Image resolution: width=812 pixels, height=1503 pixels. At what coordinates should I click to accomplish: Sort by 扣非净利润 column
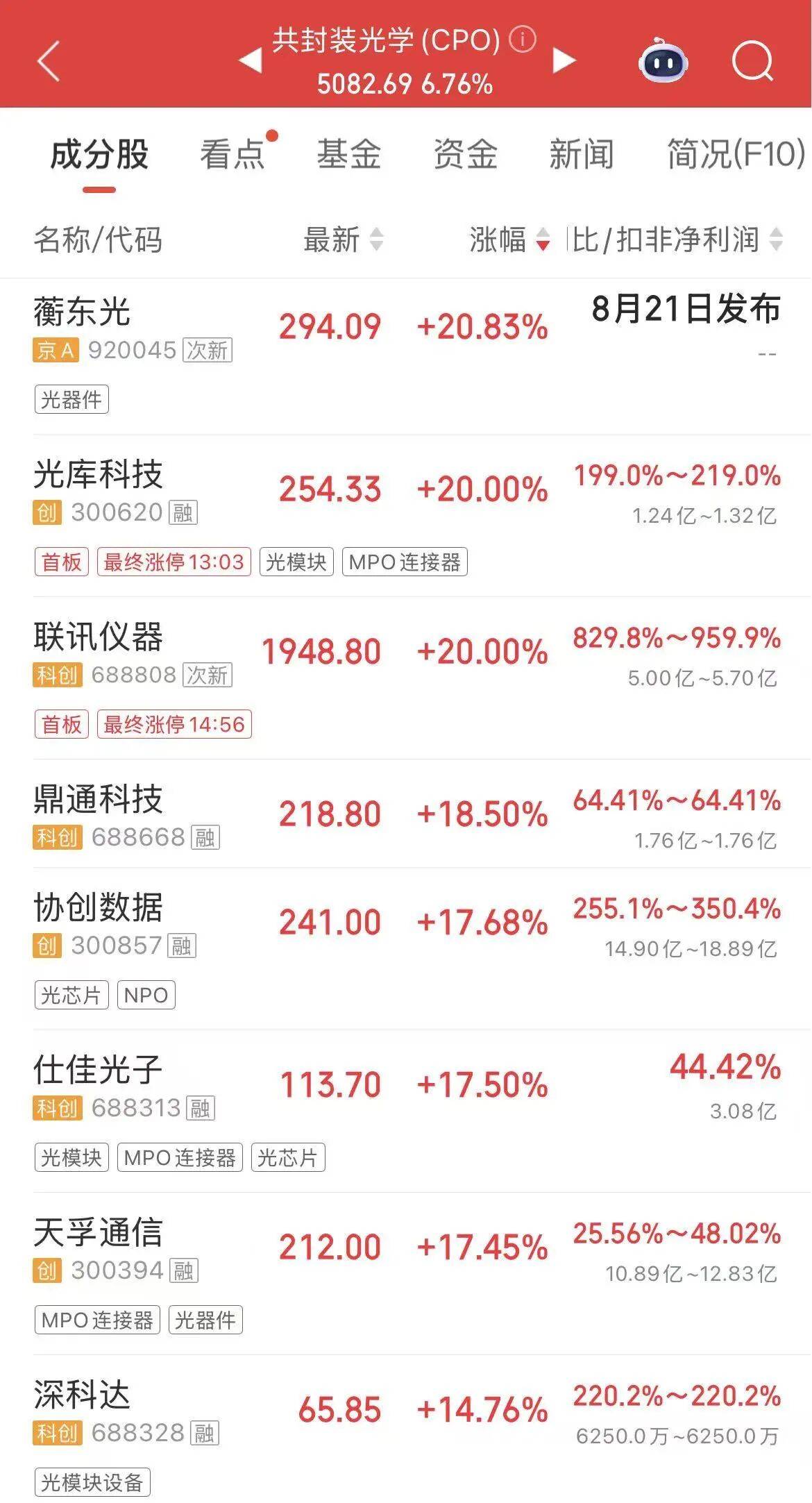pos(677,240)
